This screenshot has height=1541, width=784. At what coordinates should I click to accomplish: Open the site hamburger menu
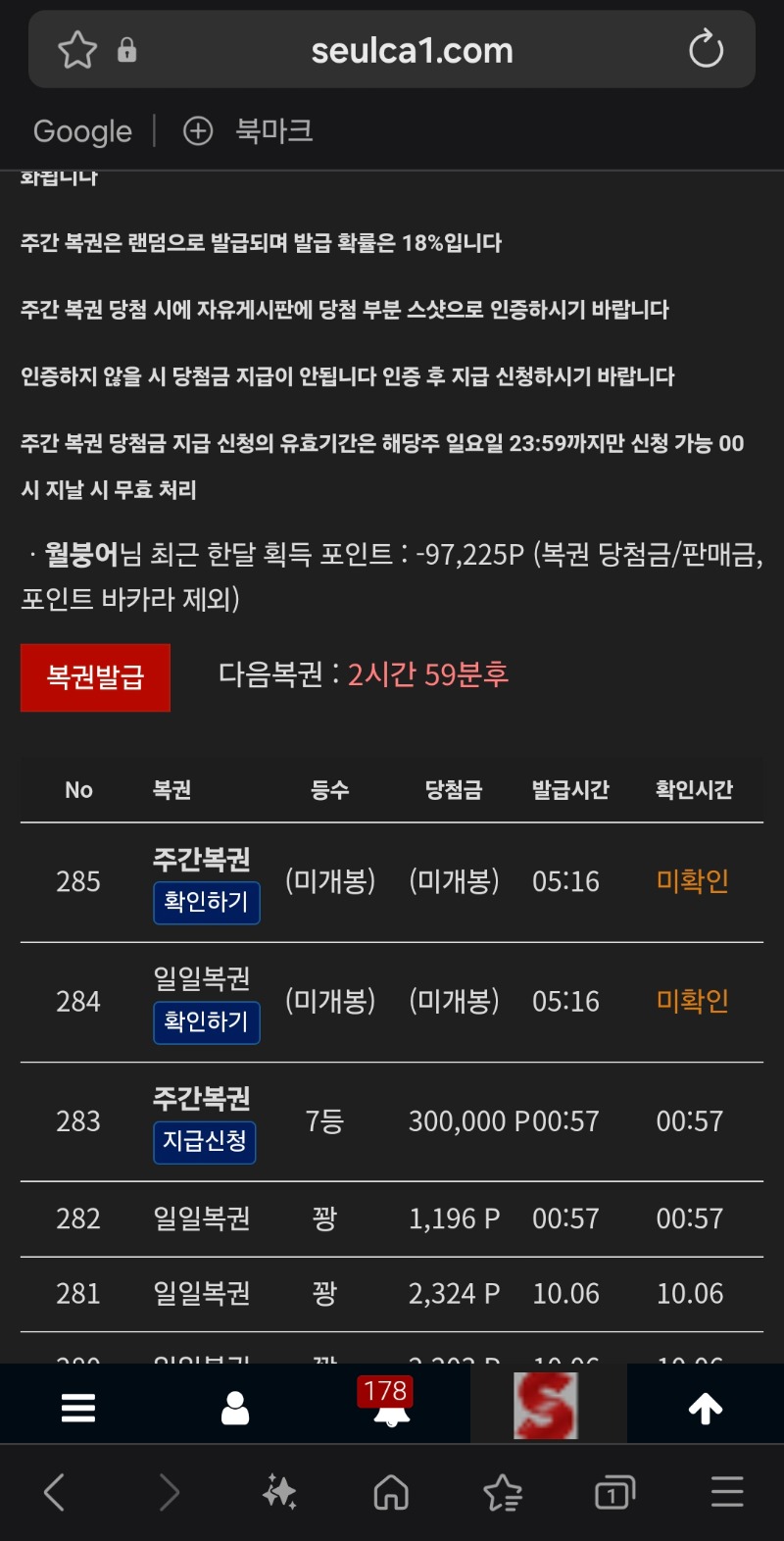[78, 1408]
